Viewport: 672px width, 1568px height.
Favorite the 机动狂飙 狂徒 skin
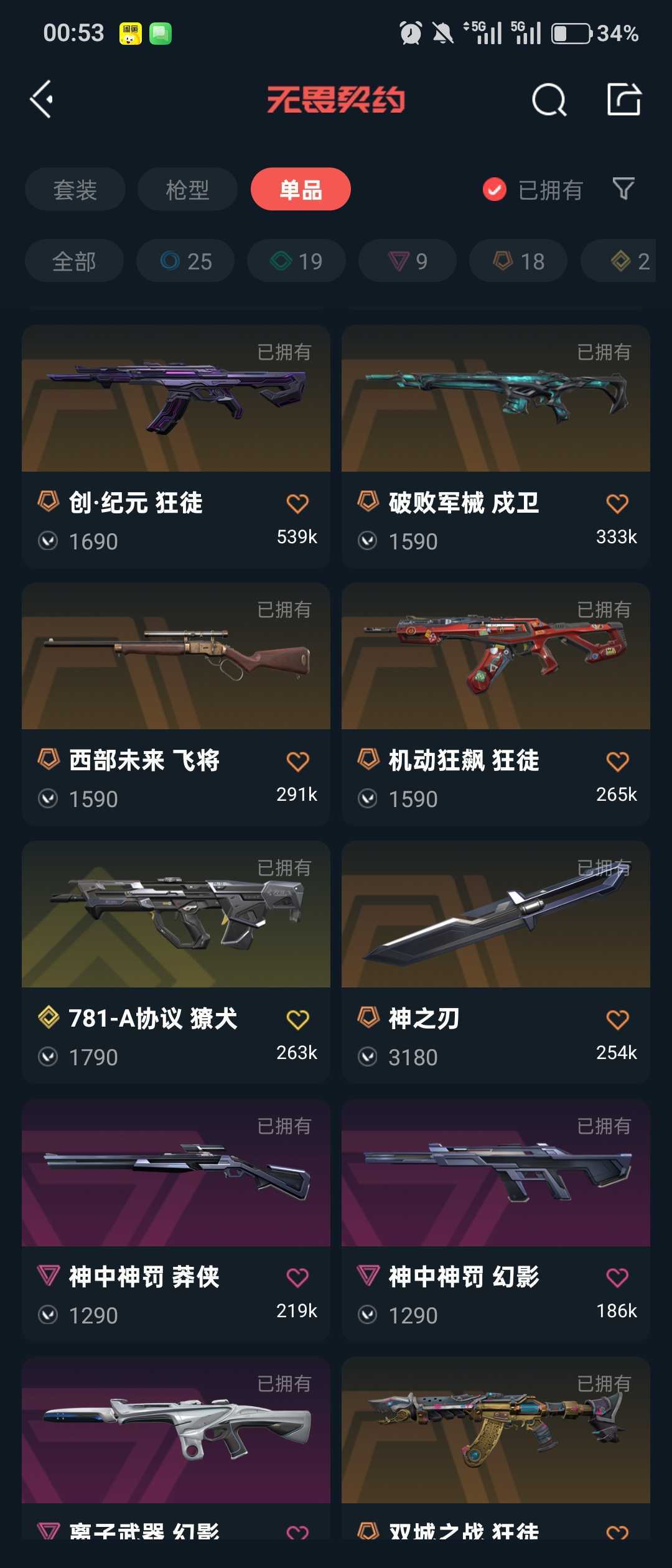(x=617, y=761)
